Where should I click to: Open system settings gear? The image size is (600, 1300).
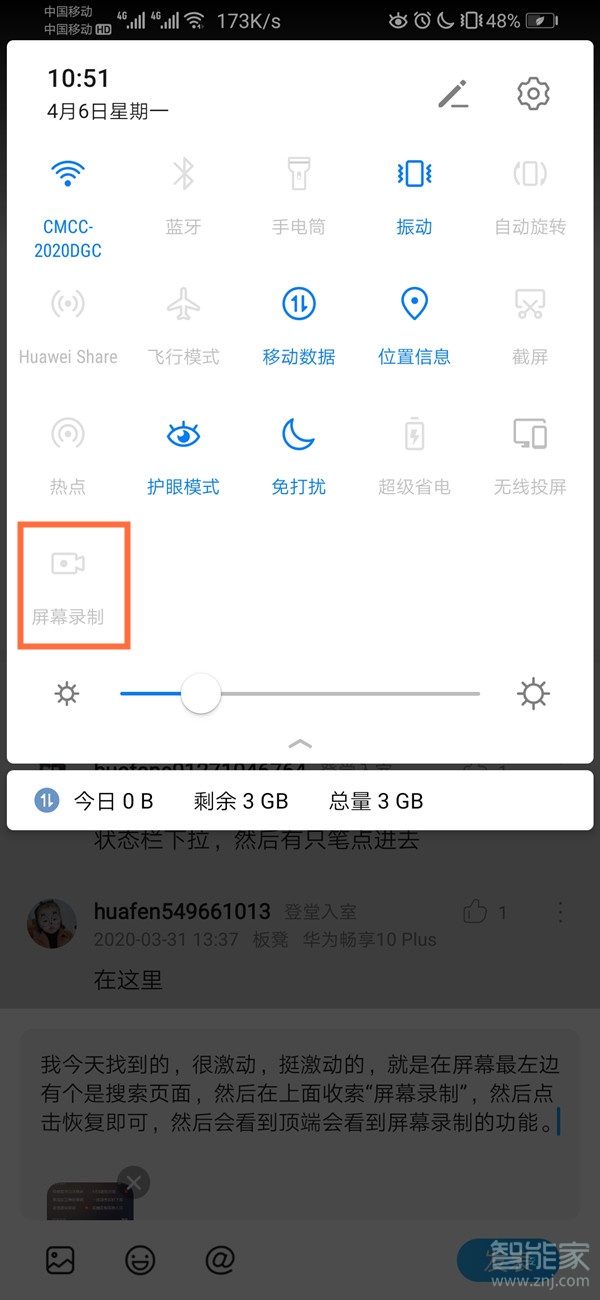click(533, 94)
